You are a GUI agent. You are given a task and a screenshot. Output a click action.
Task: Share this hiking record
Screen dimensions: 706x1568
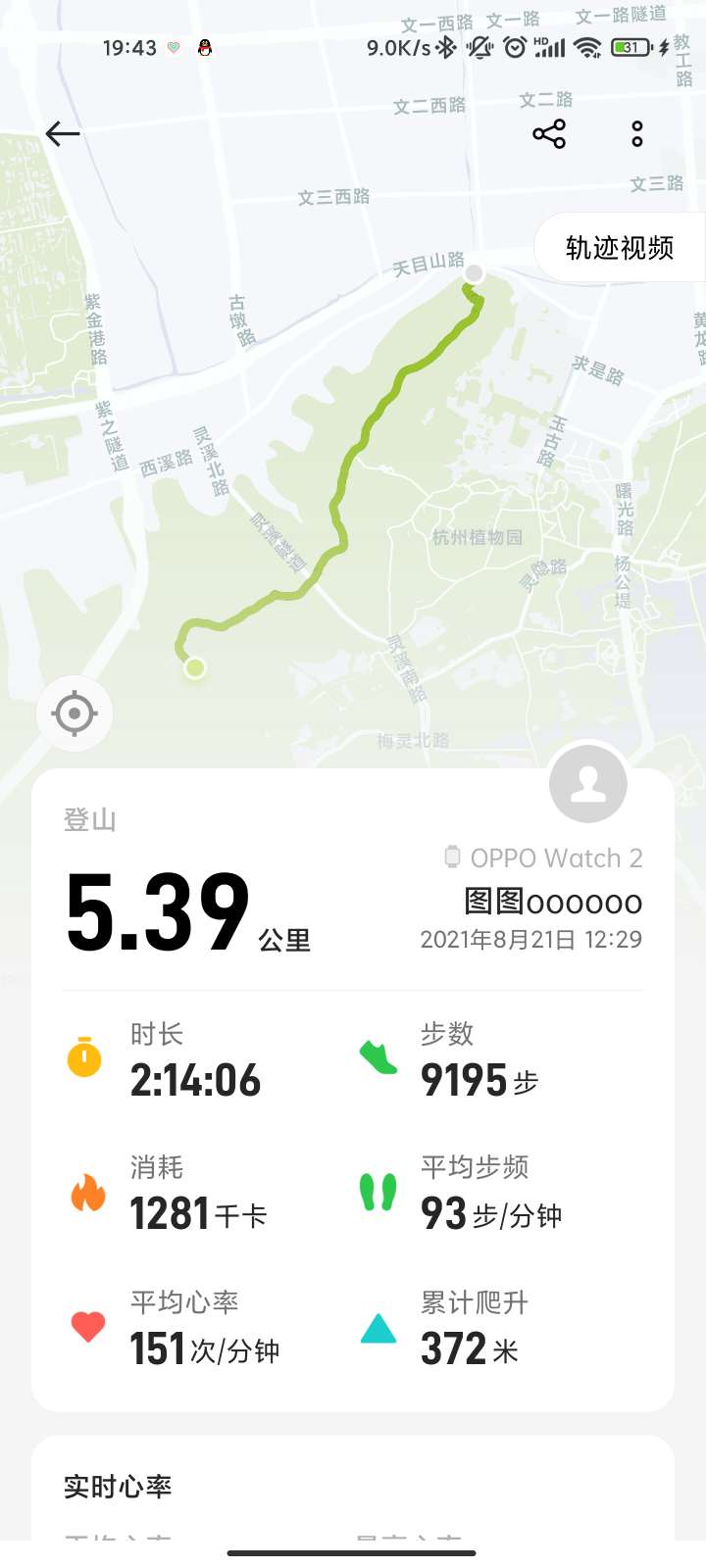[549, 133]
